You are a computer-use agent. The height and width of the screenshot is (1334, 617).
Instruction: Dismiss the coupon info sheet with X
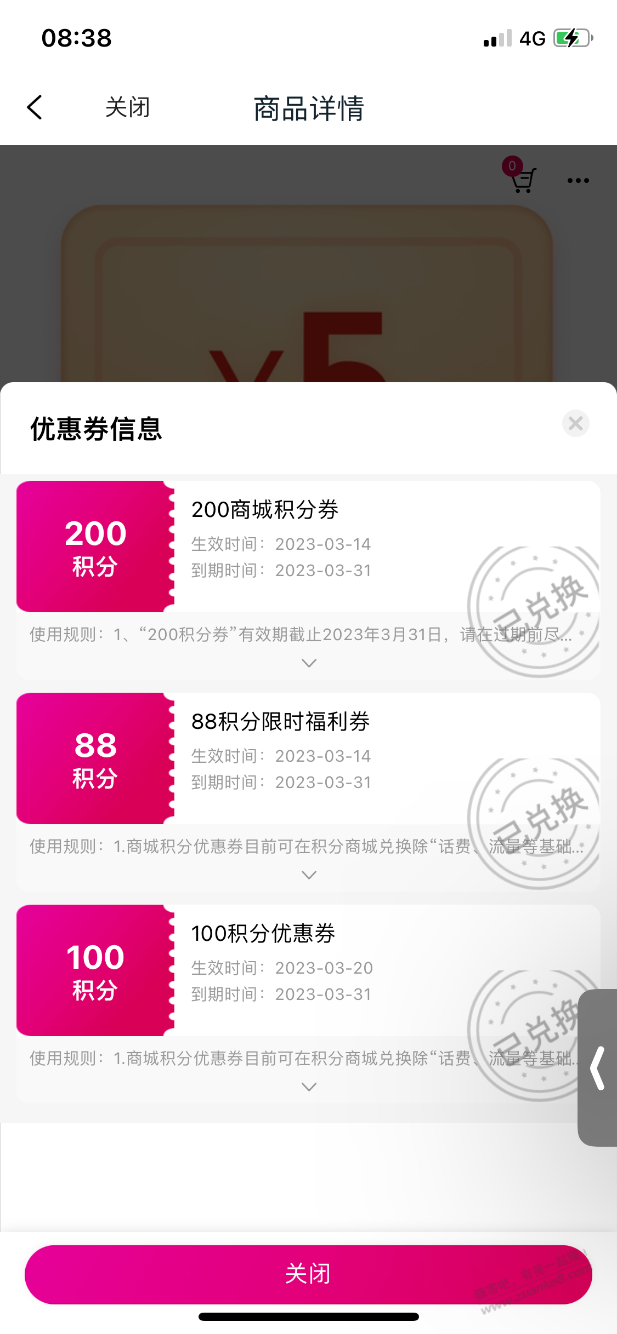click(575, 423)
